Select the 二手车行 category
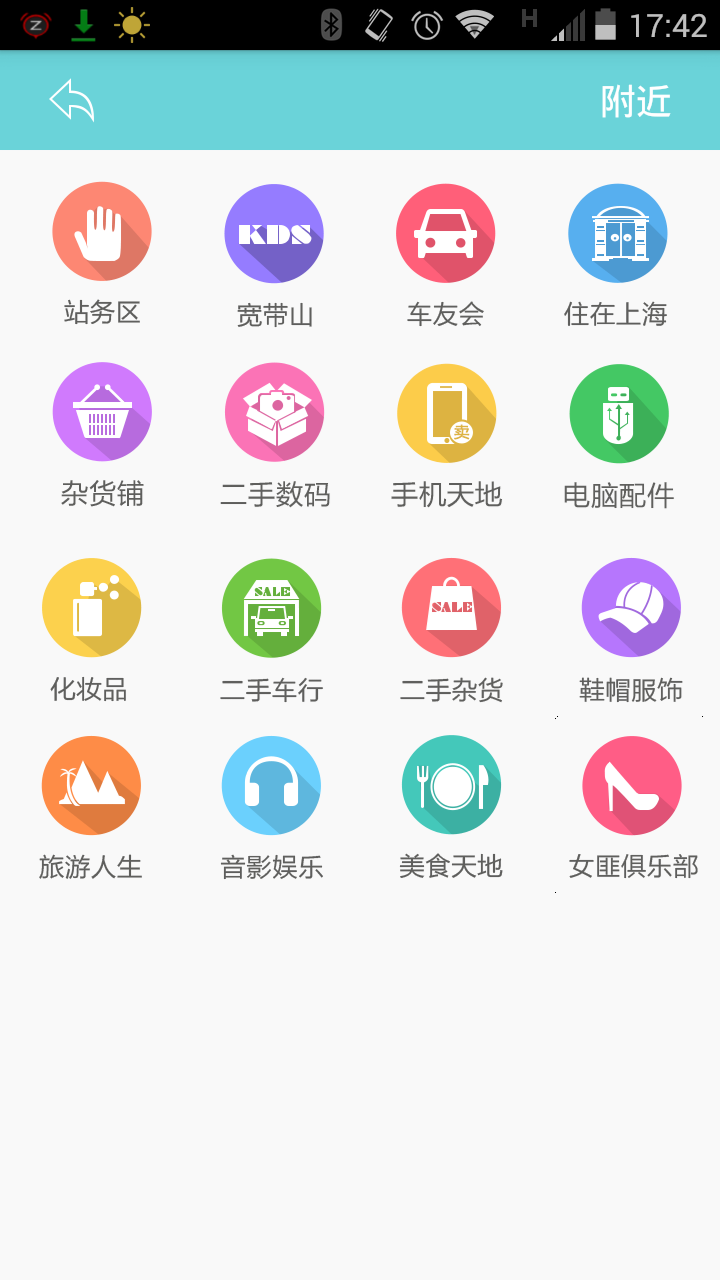 point(271,608)
